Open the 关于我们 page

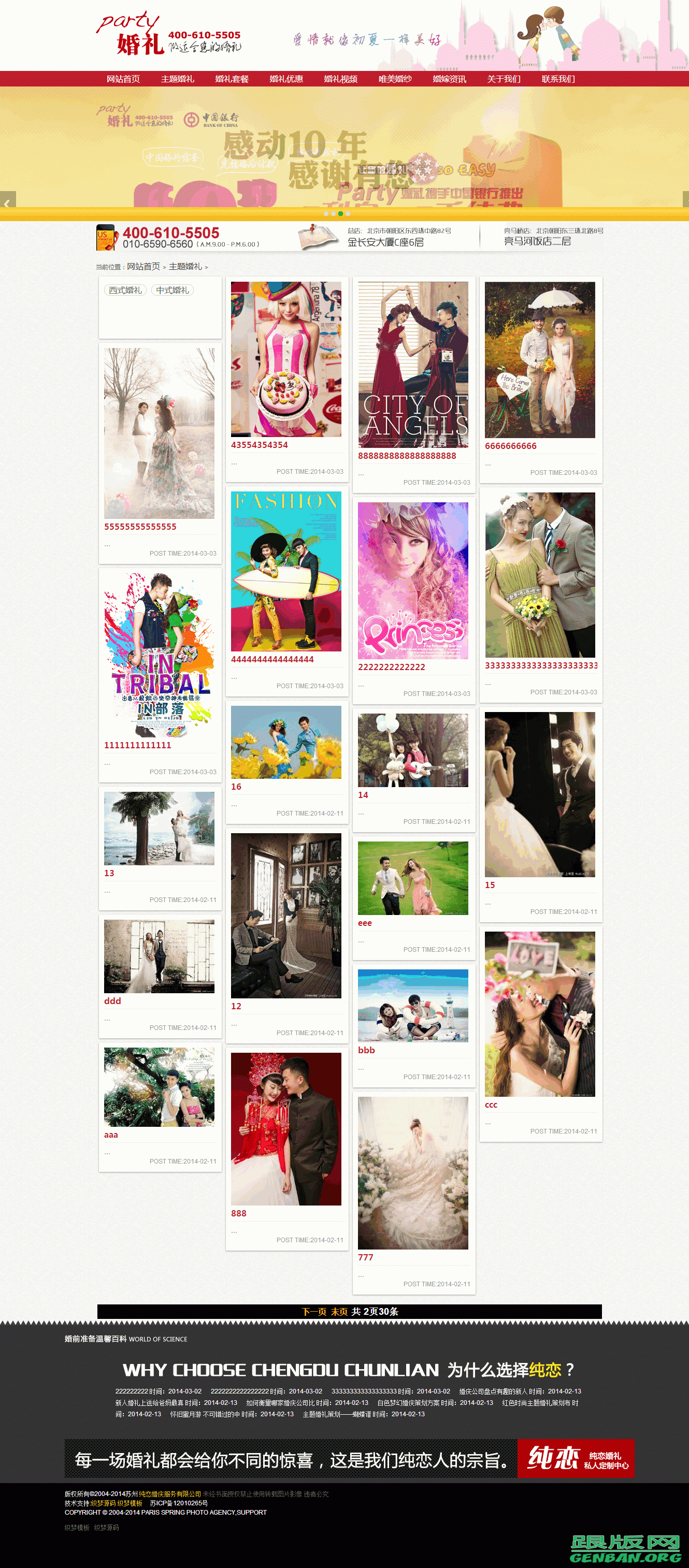tap(504, 79)
